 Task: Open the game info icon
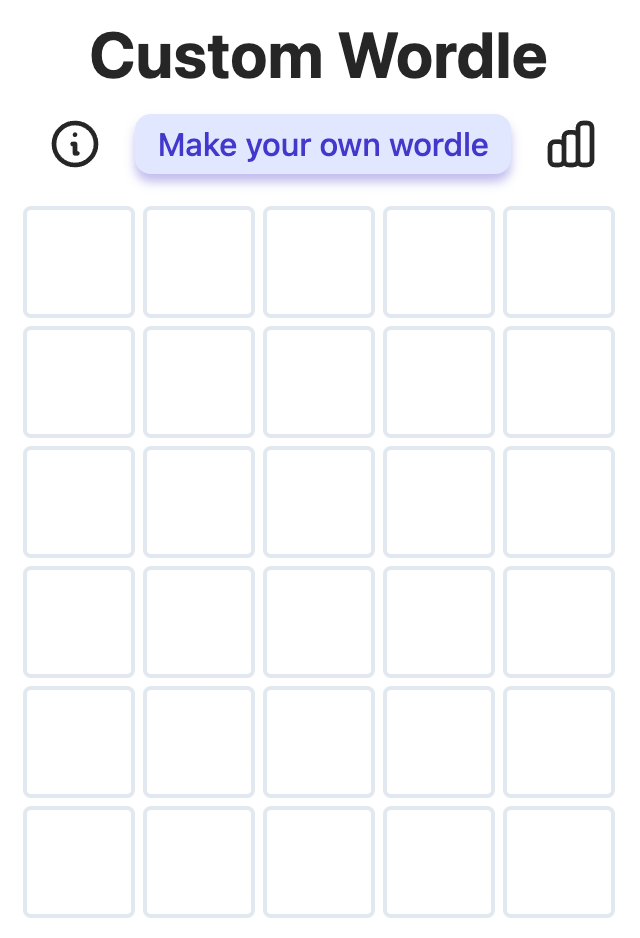point(75,145)
